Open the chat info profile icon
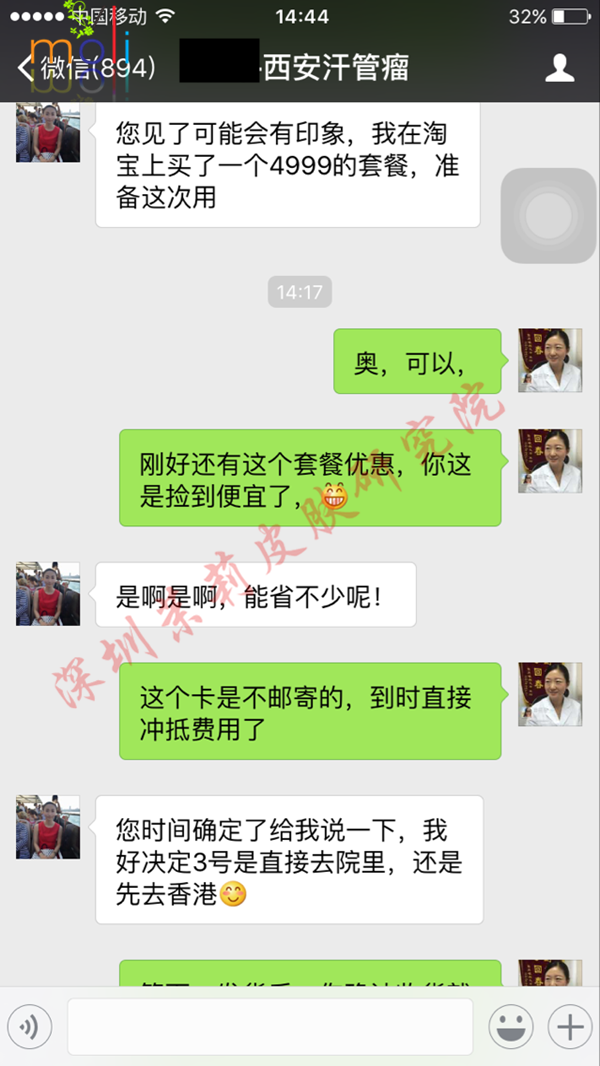 click(x=559, y=69)
